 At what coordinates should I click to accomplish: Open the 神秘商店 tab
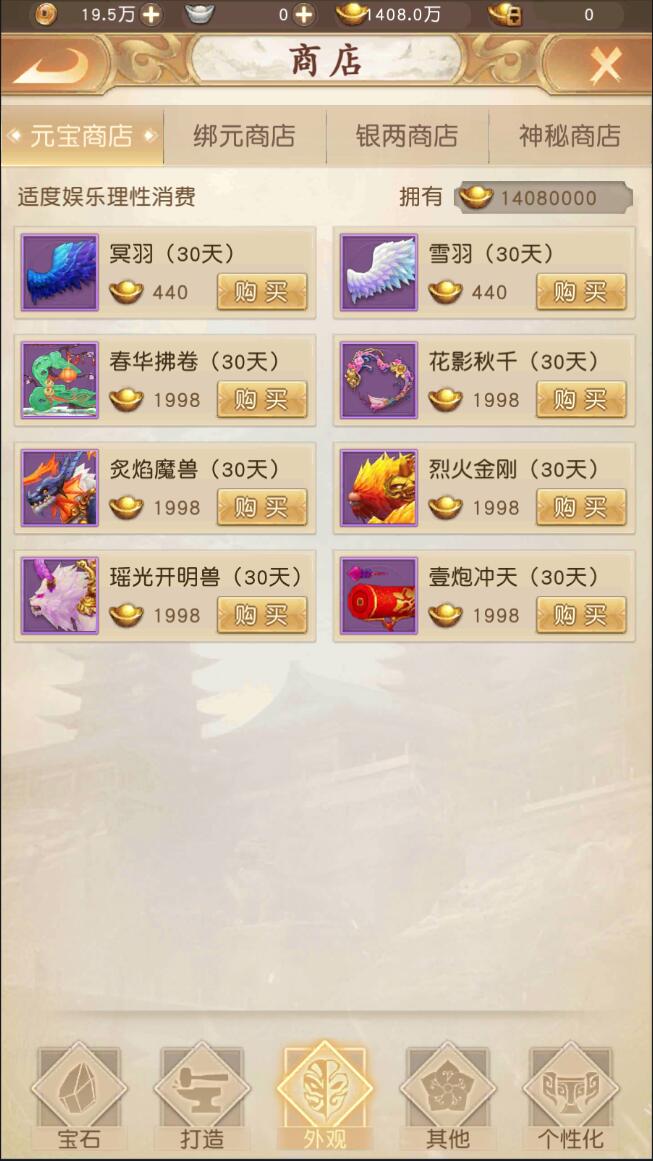[x=569, y=136]
